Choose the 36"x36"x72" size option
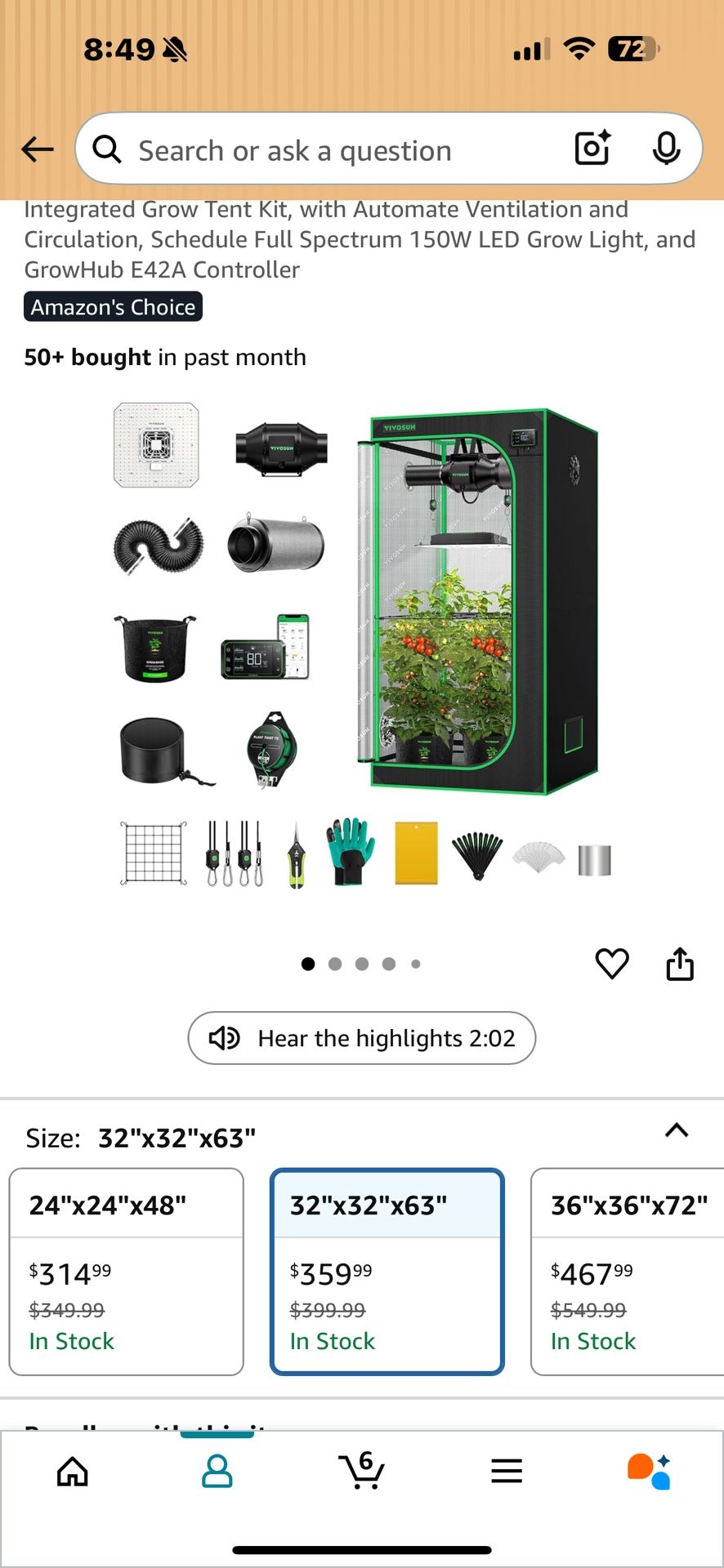This screenshot has height=1568, width=724. click(628, 1271)
